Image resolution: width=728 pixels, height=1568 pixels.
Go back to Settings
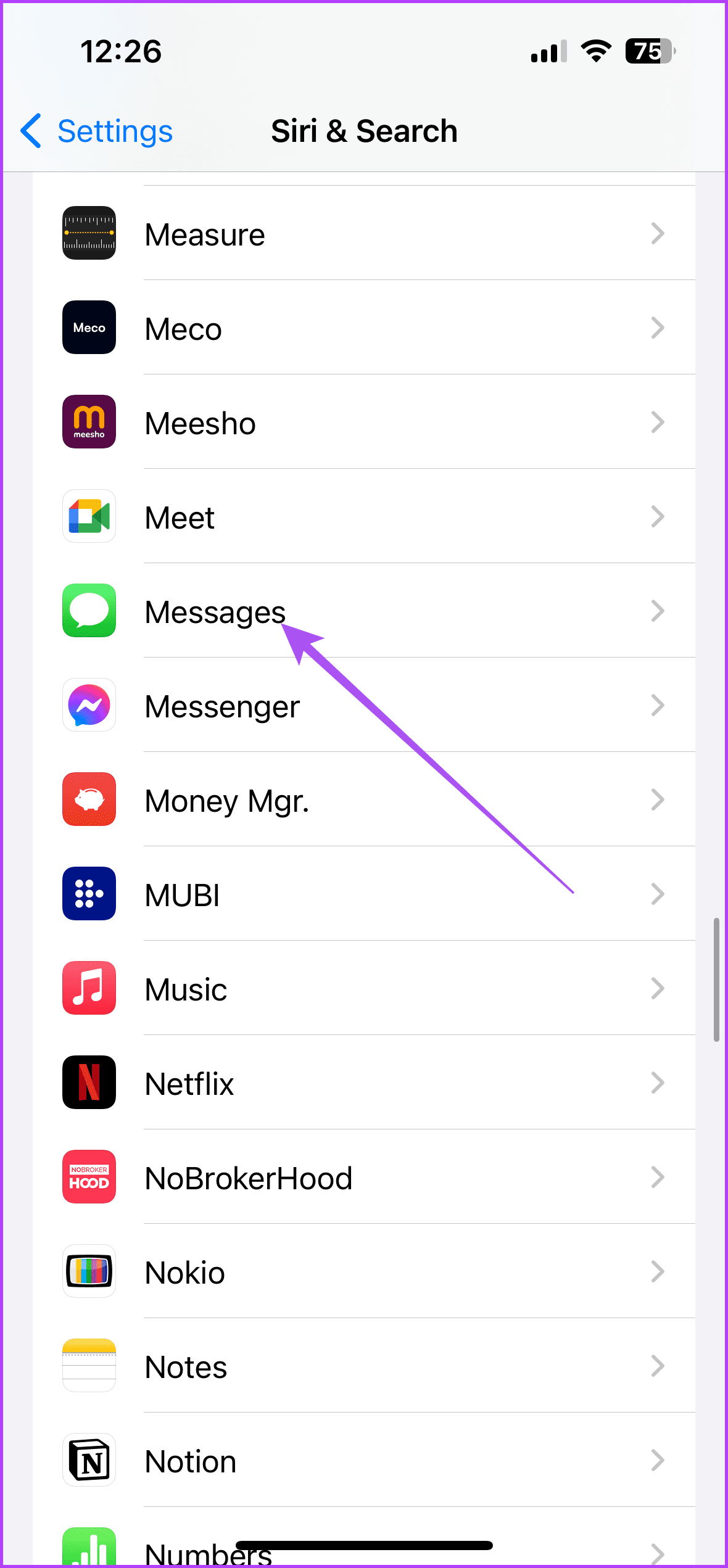(94, 131)
